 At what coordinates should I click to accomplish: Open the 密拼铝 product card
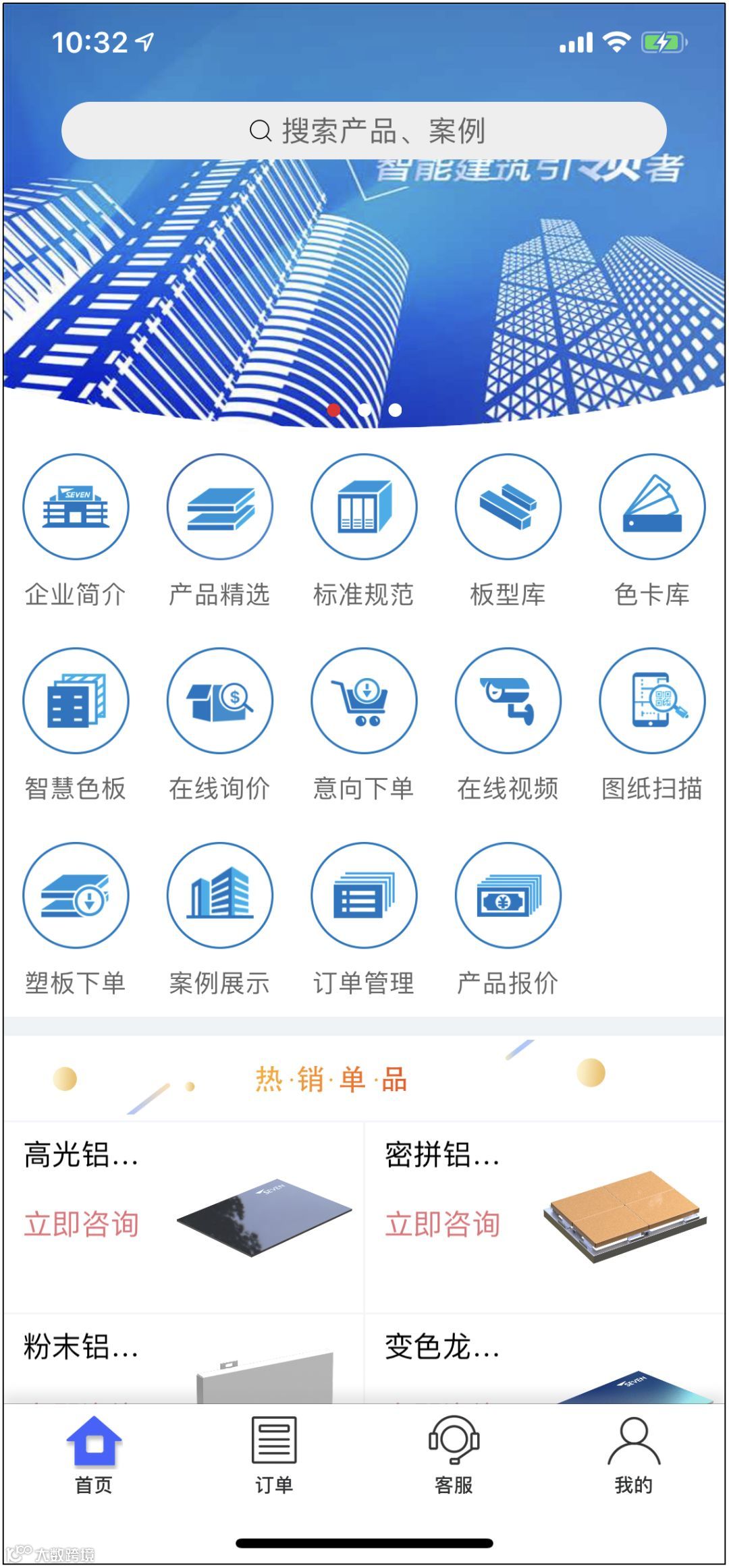pos(545,1217)
